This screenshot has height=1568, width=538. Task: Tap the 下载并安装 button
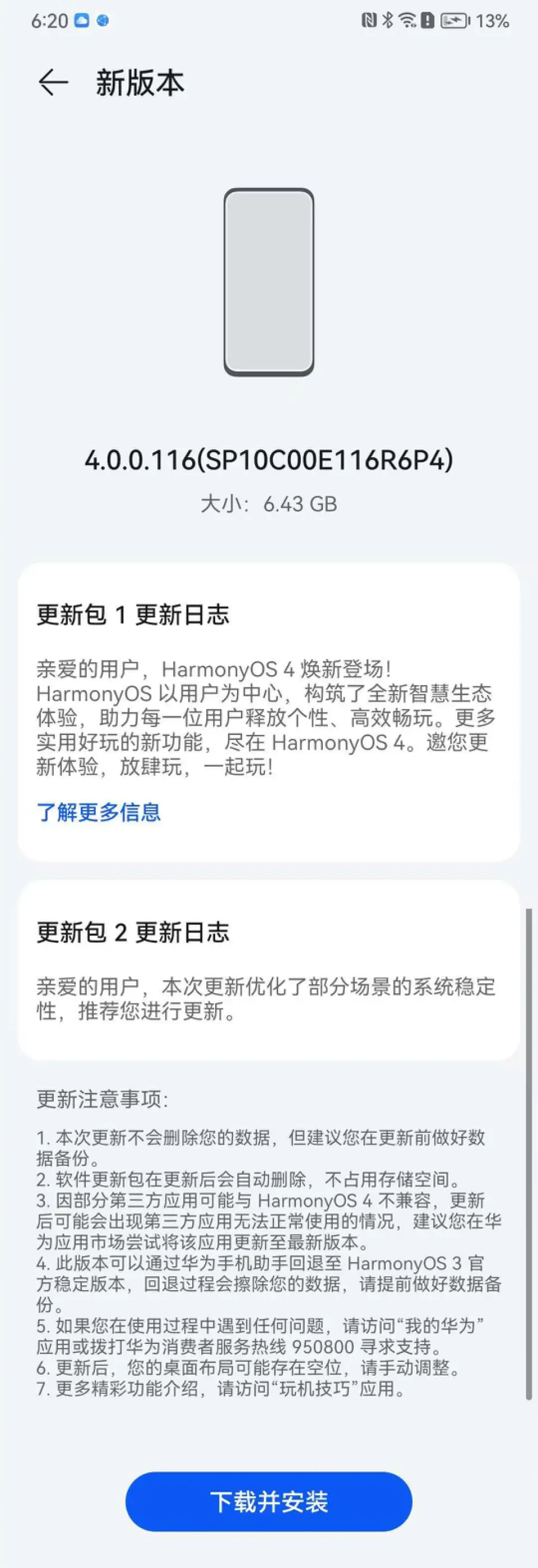pyautogui.click(x=268, y=1502)
